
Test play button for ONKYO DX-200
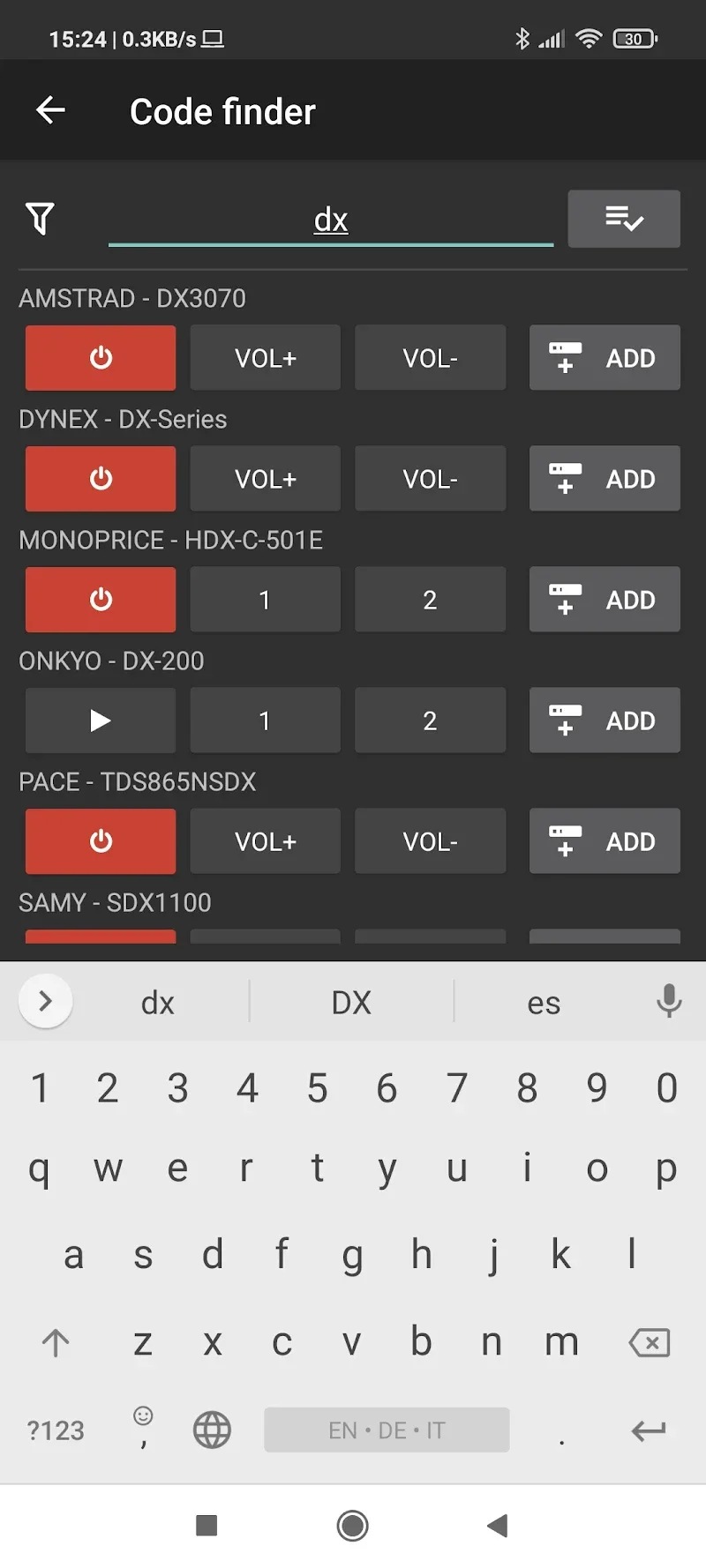[101, 721]
